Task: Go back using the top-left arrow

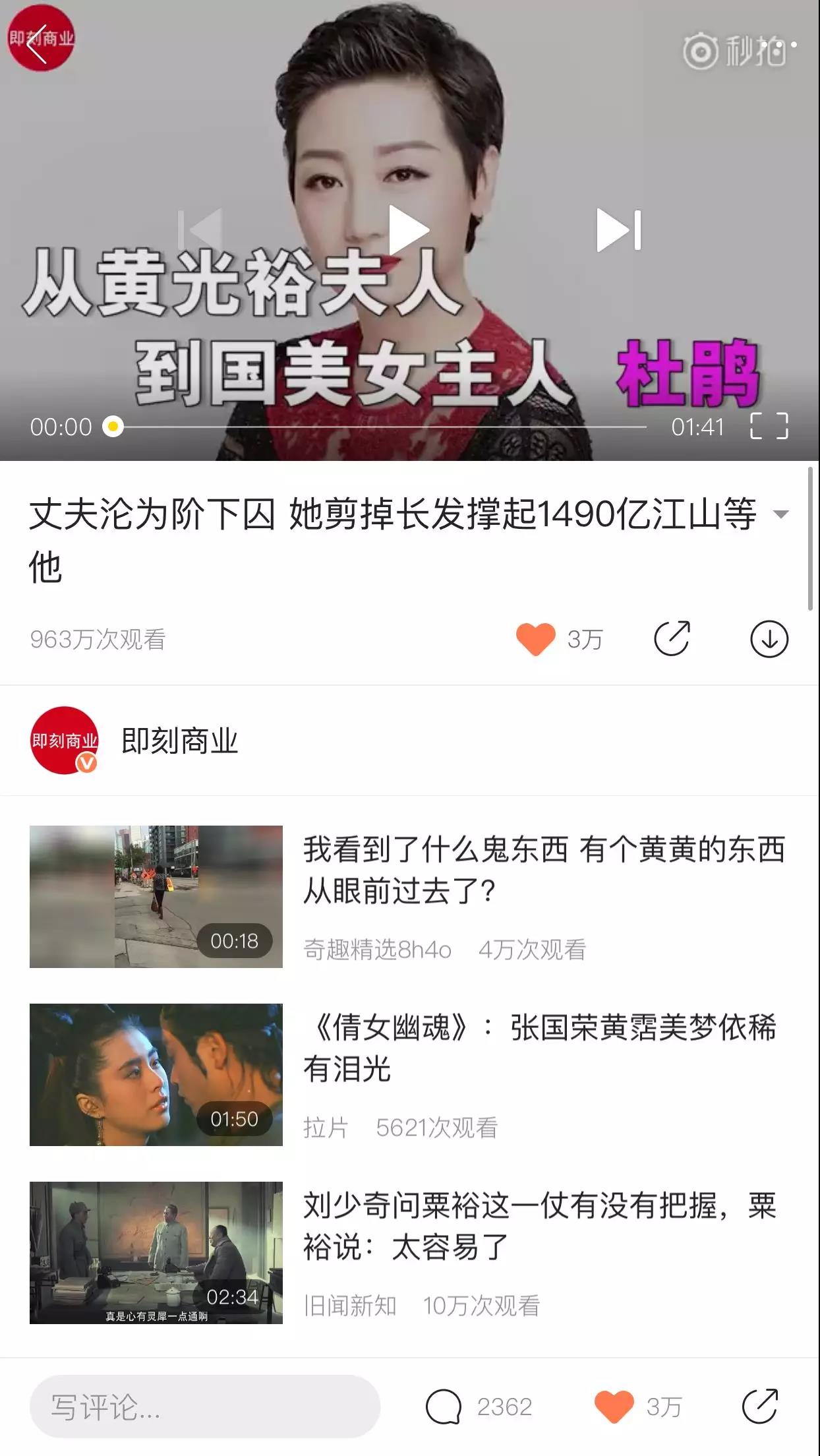Action: click(x=37, y=44)
